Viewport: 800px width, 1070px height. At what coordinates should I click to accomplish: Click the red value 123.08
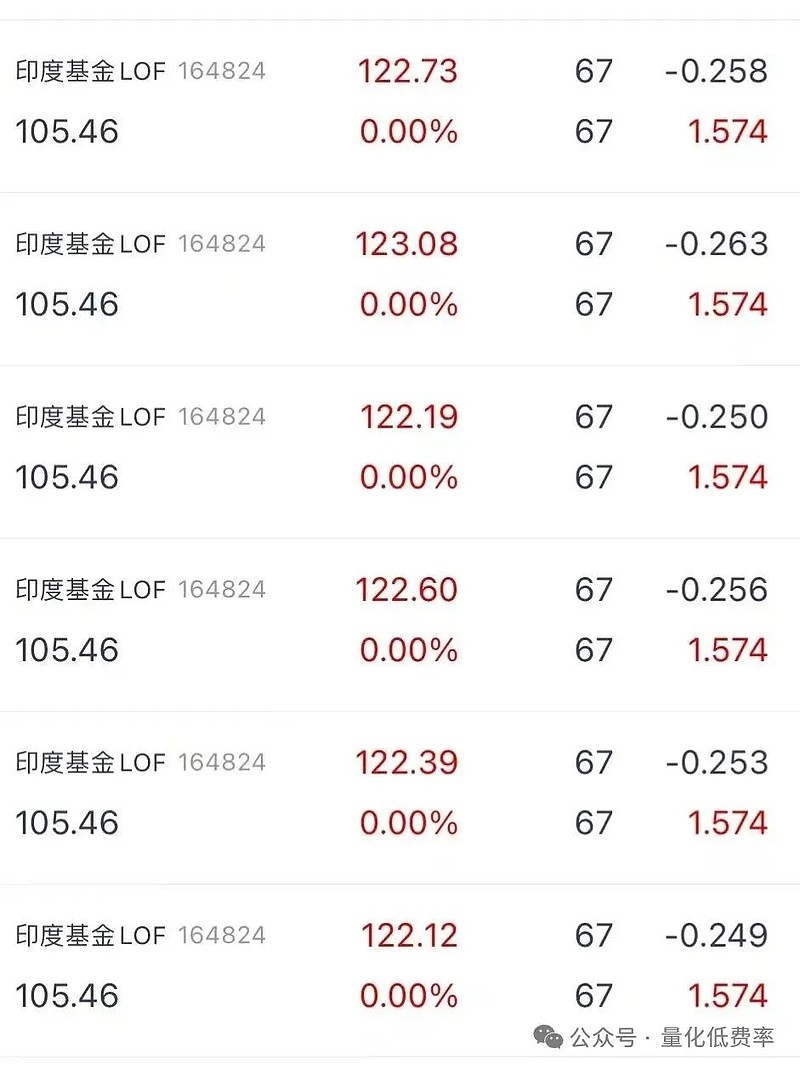click(x=408, y=244)
